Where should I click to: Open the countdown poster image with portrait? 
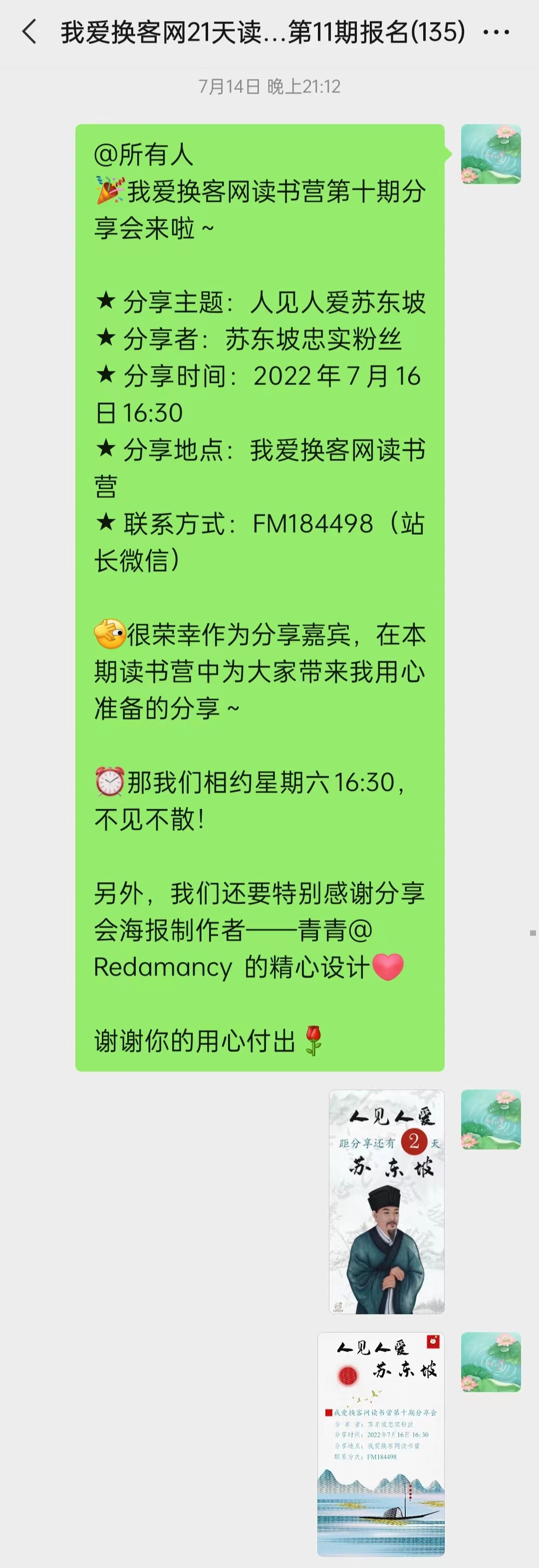point(386,1201)
